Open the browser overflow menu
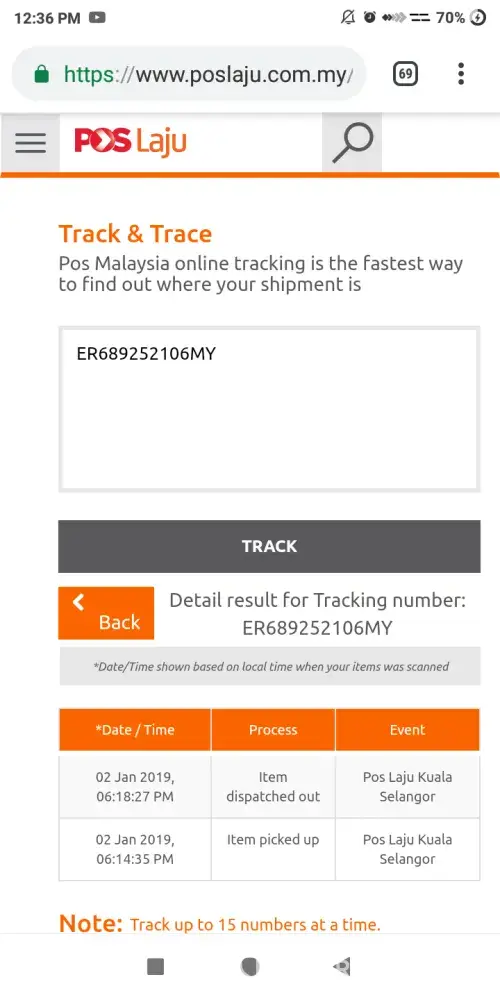Image resolution: width=500 pixels, height=1000 pixels. (x=461, y=75)
